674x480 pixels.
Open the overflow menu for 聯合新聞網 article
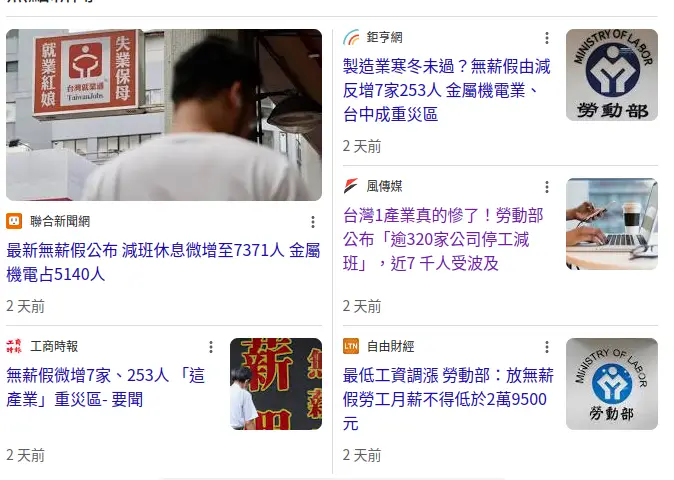pyautogui.click(x=312, y=222)
